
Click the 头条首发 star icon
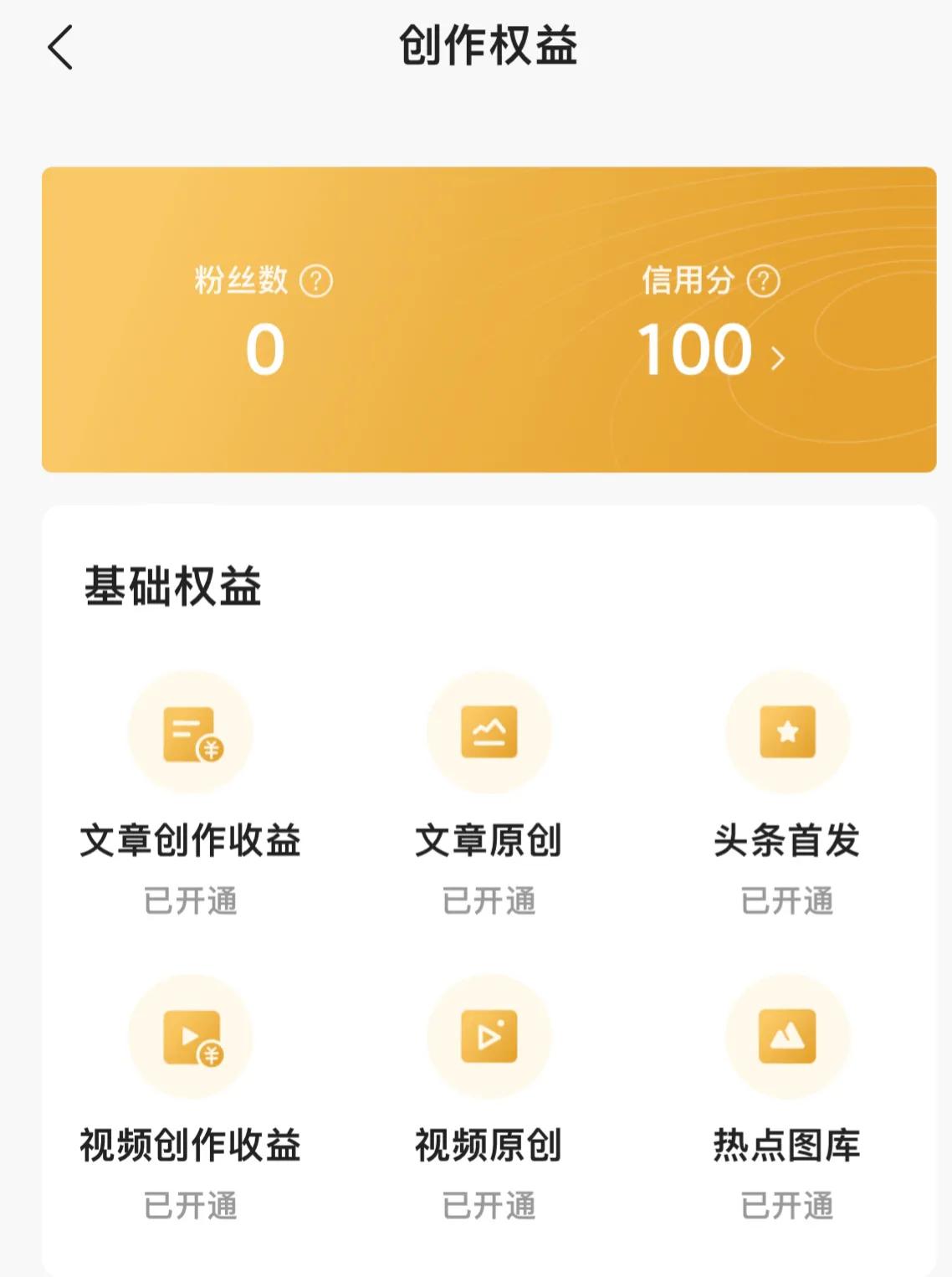tap(787, 731)
